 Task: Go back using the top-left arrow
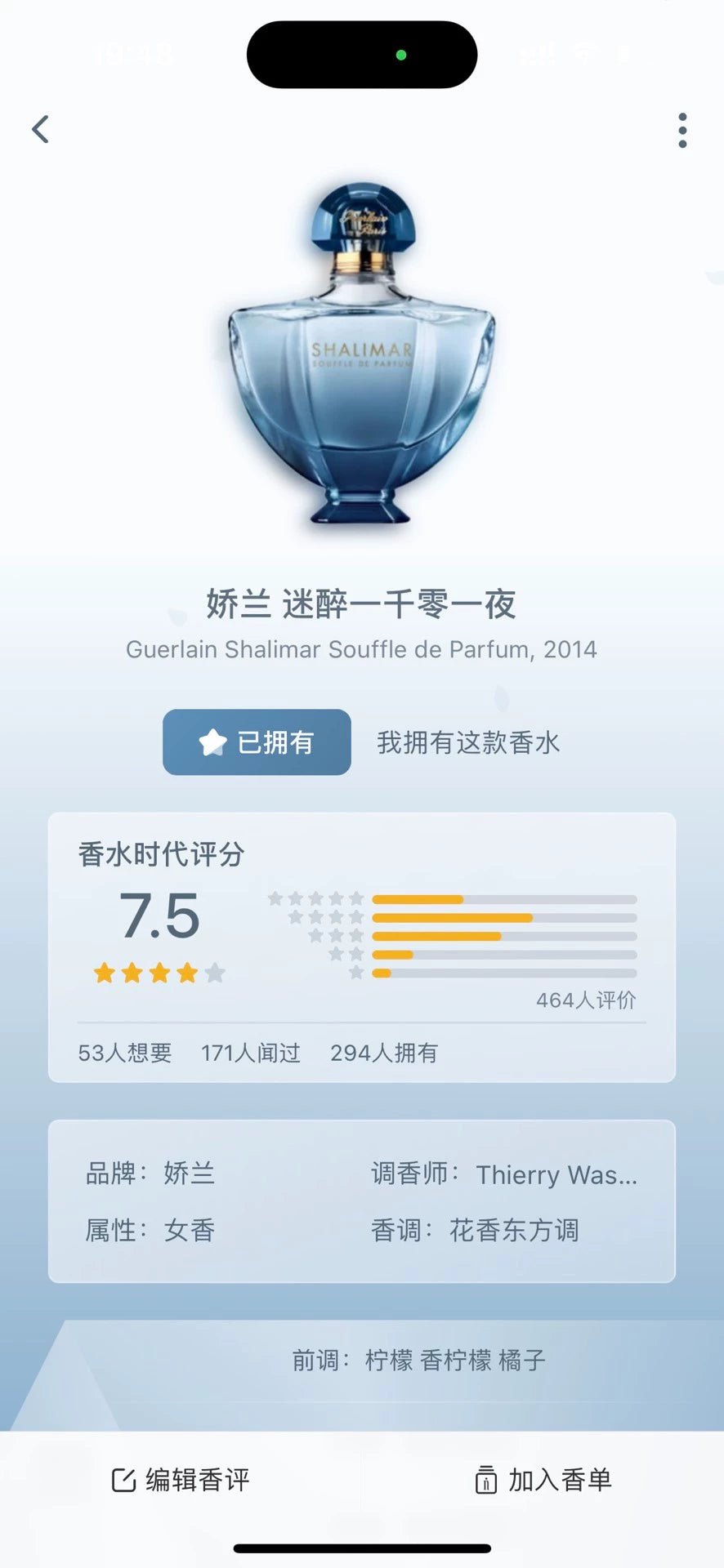pos(41,130)
